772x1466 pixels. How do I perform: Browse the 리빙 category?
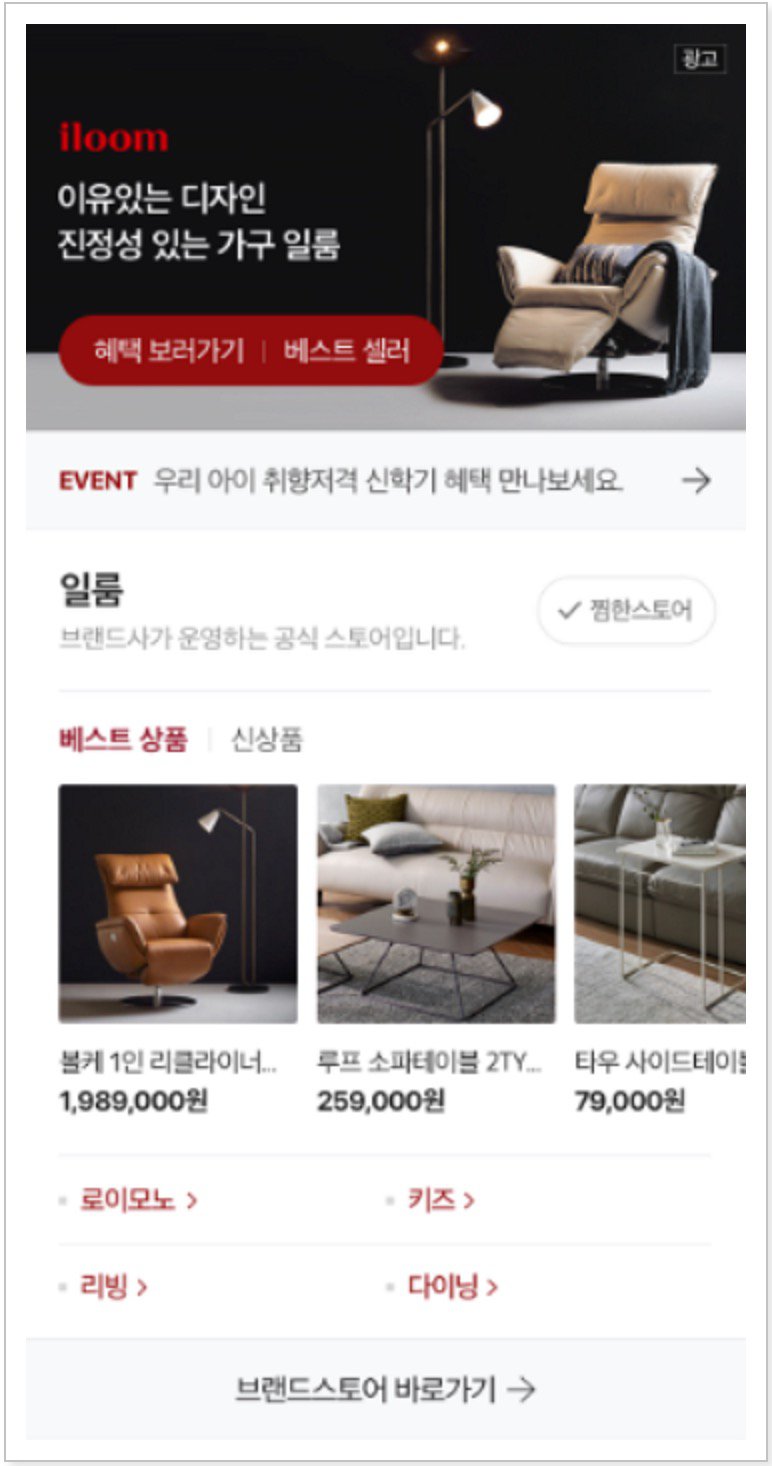tap(113, 1287)
